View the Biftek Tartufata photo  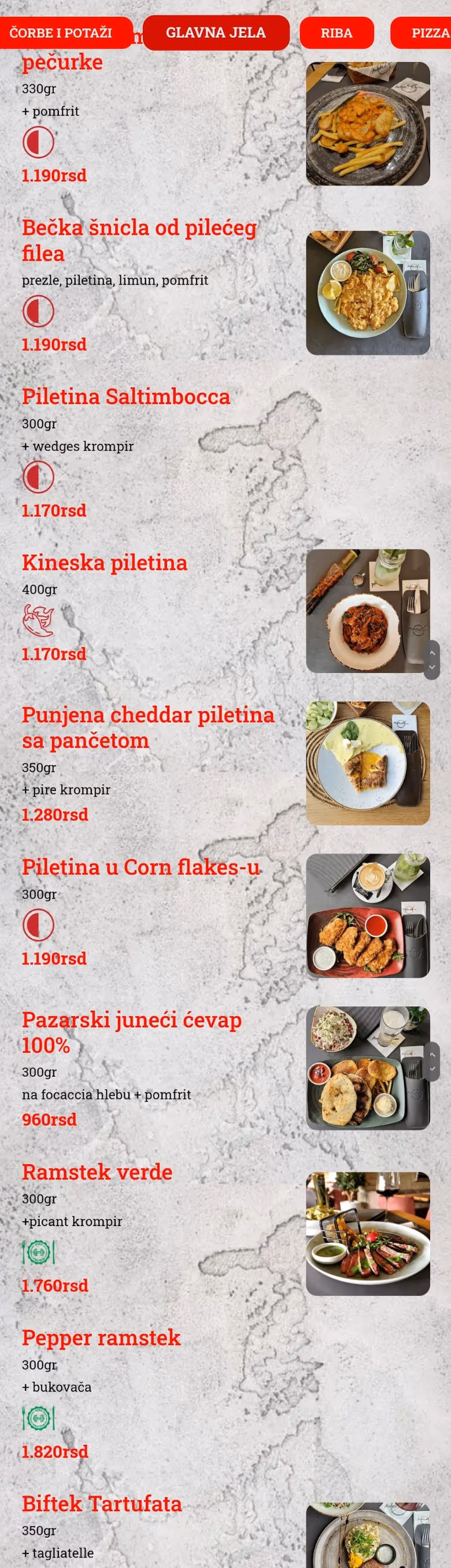coord(368,1535)
